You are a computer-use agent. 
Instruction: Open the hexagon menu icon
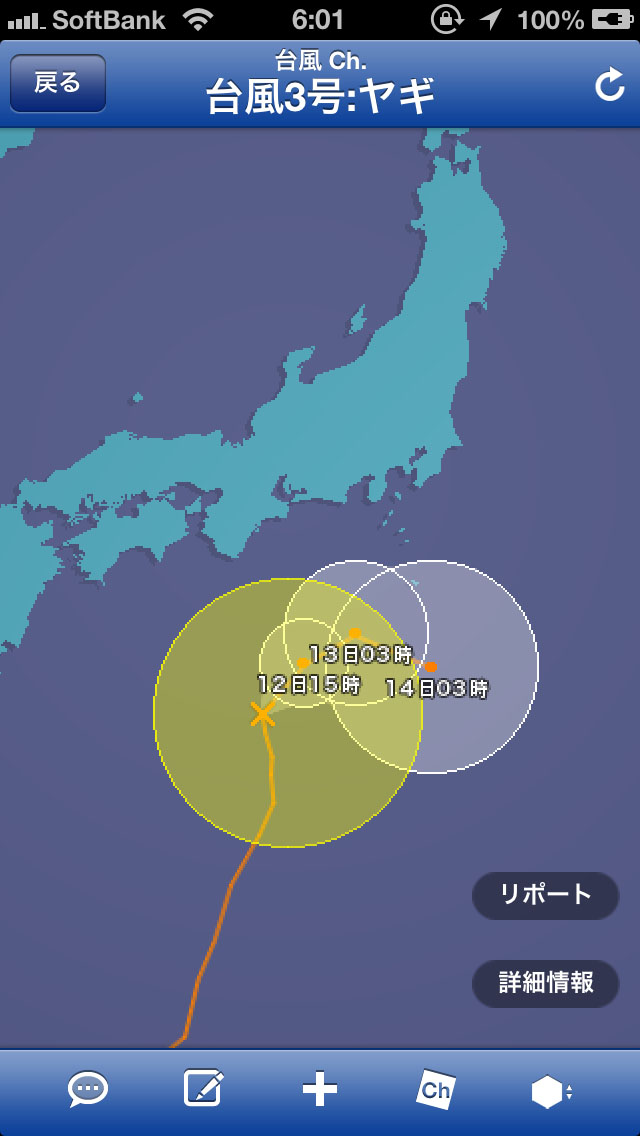[x=551, y=1092]
